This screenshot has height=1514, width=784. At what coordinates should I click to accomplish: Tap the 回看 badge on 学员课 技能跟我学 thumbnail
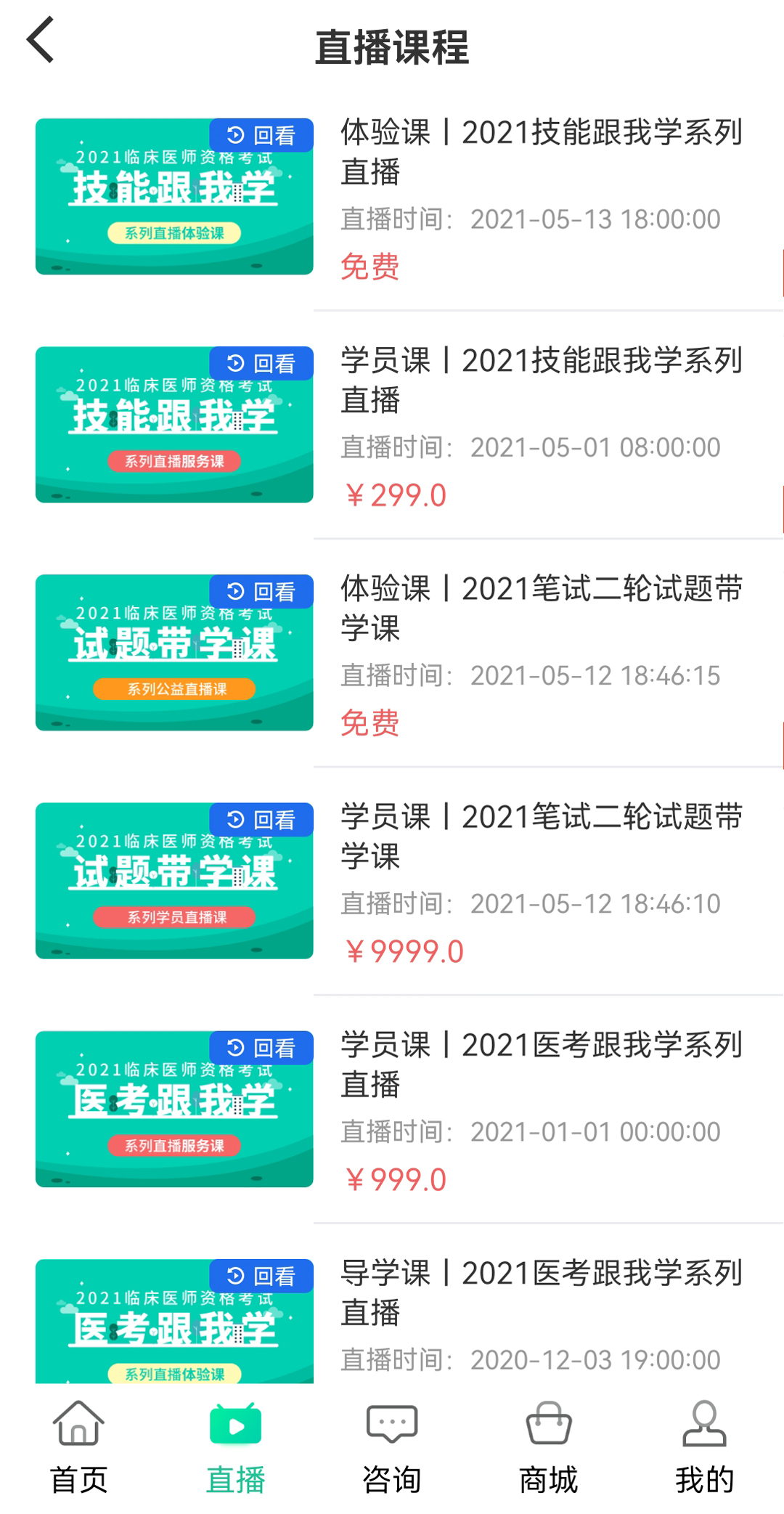point(260,363)
